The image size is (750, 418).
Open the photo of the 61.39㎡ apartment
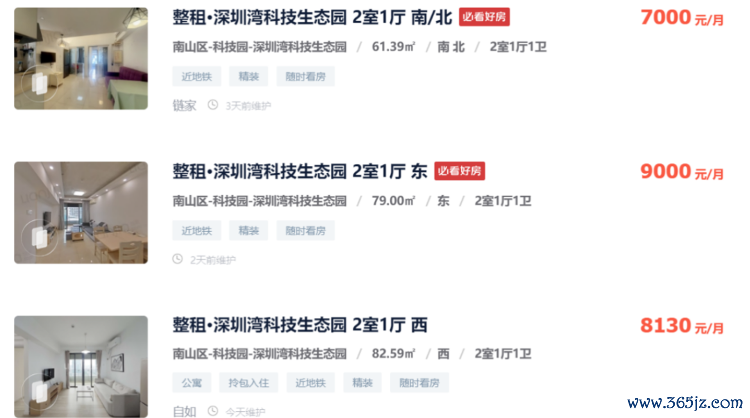coord(81,58)
